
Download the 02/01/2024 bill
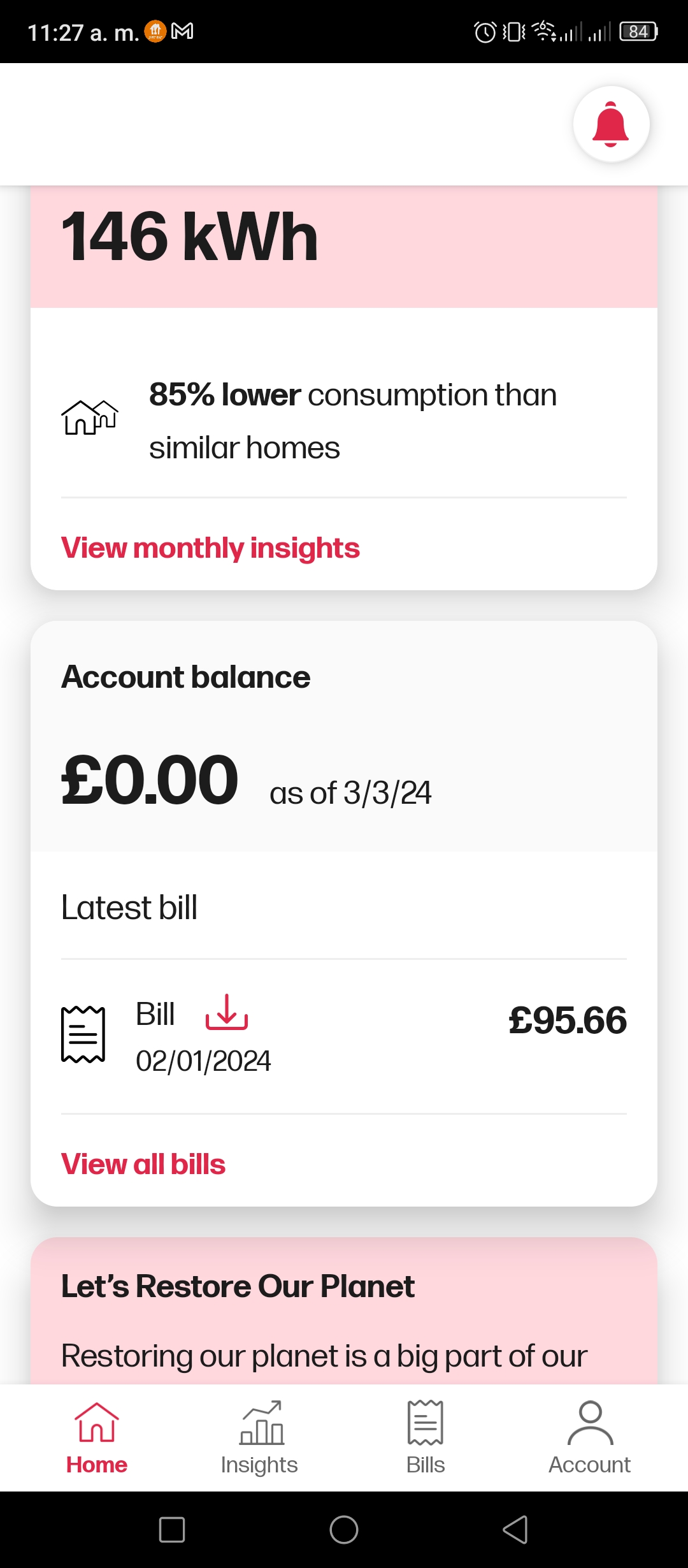tap(226, 1012)
